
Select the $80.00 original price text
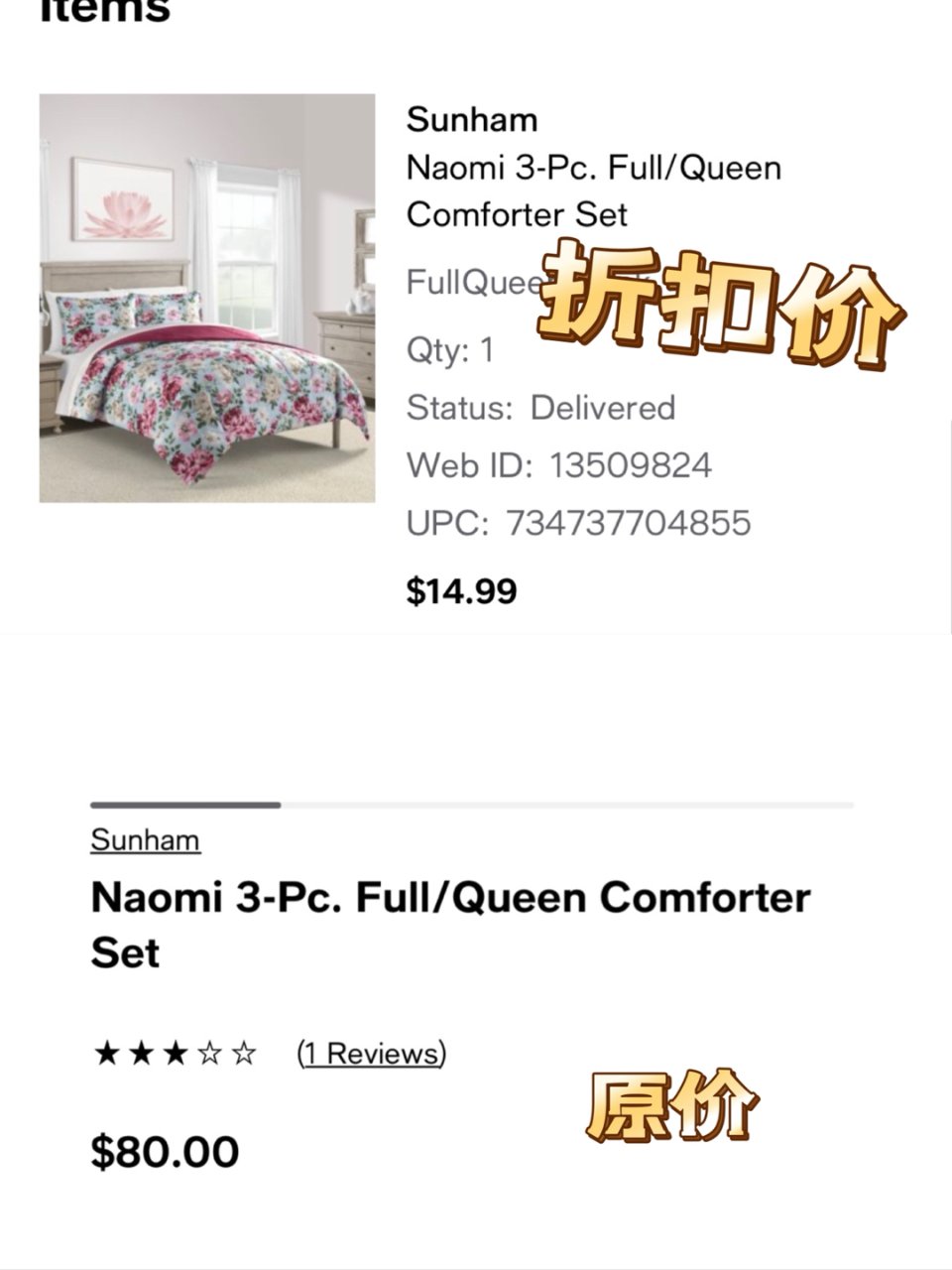(164, 1151)
